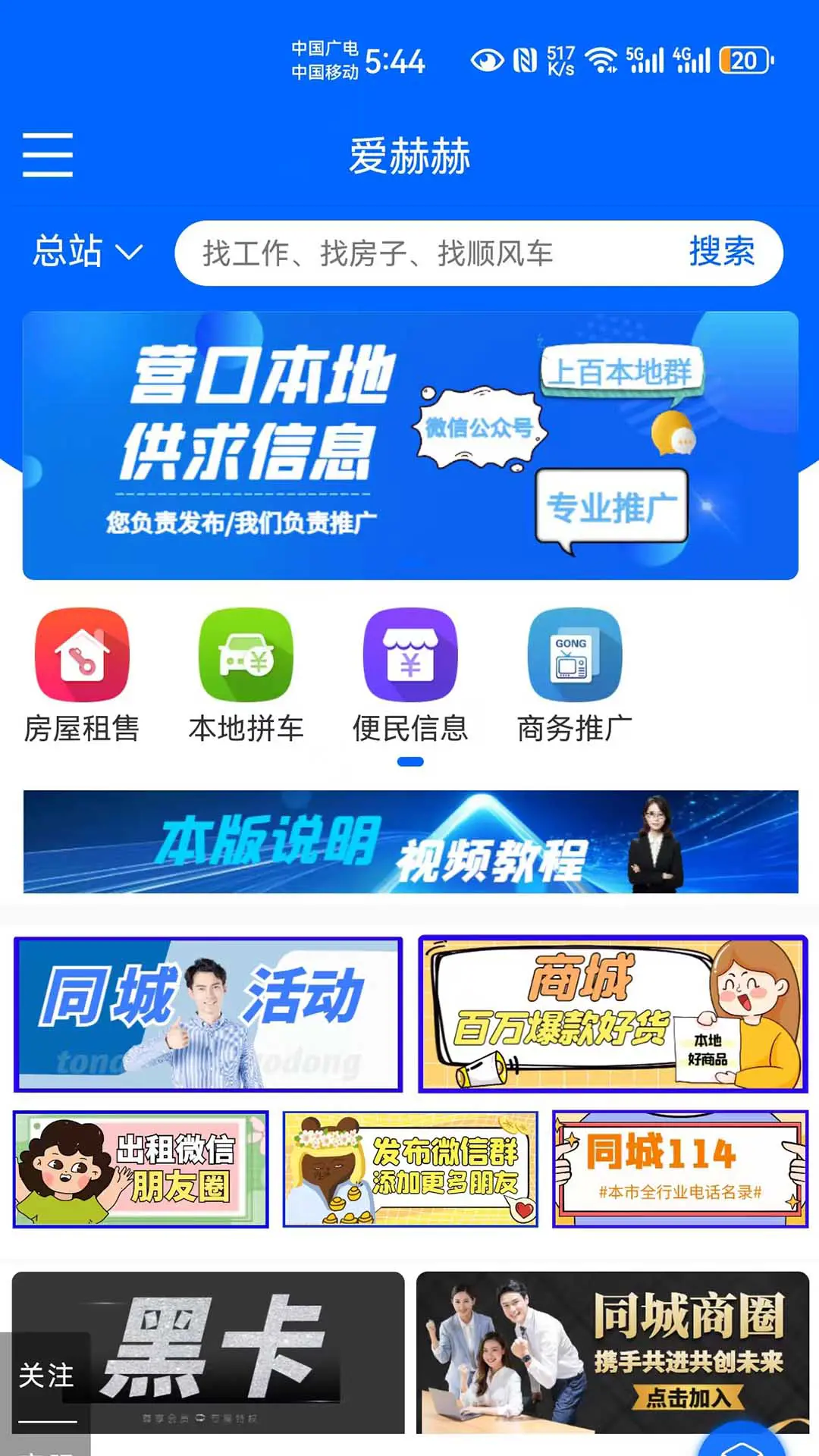Tap the search field for jobs and housing
The height and width of the screenshot is (1456, 819).
coord(425,253)
